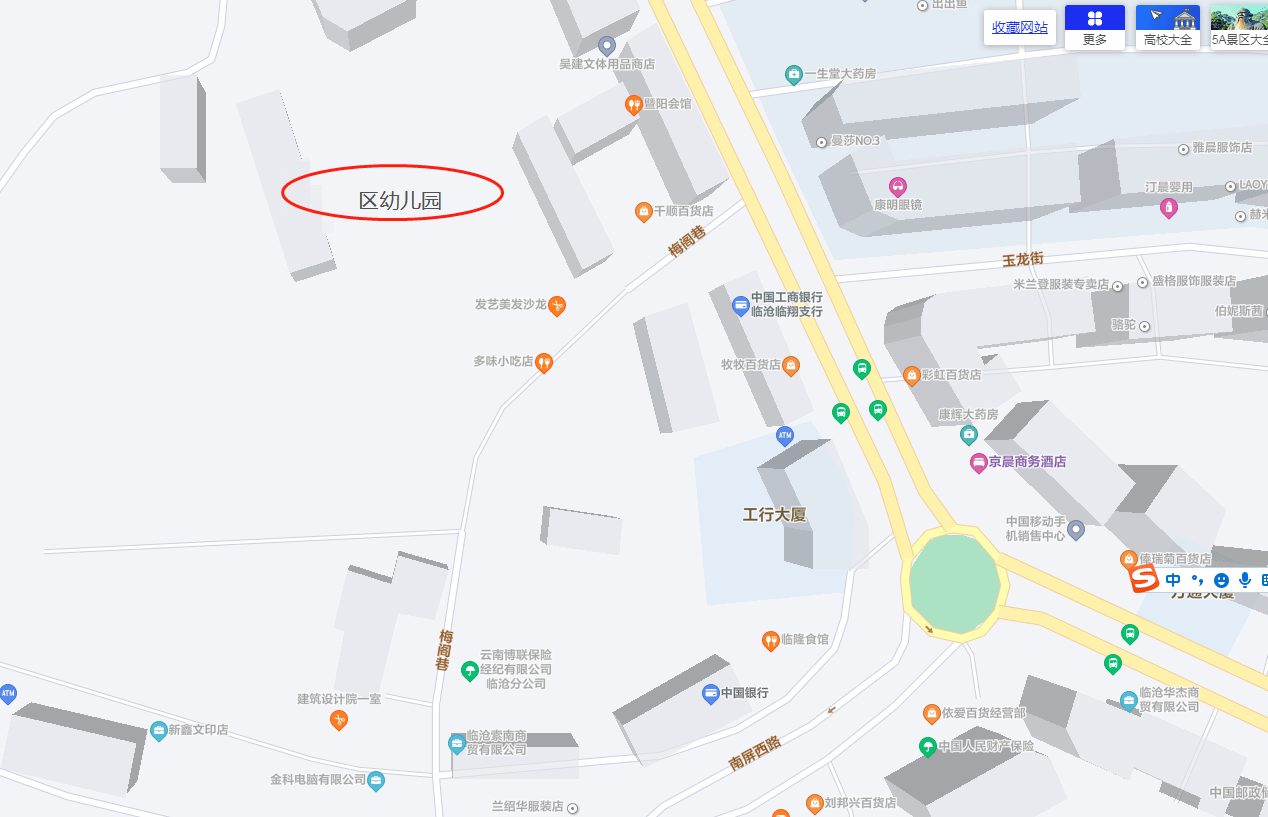Viewport: 1268px width, 817px height.
Task: Select the 中国工商银行 临沧临翔支行 marker
Action: pos(740,304)
